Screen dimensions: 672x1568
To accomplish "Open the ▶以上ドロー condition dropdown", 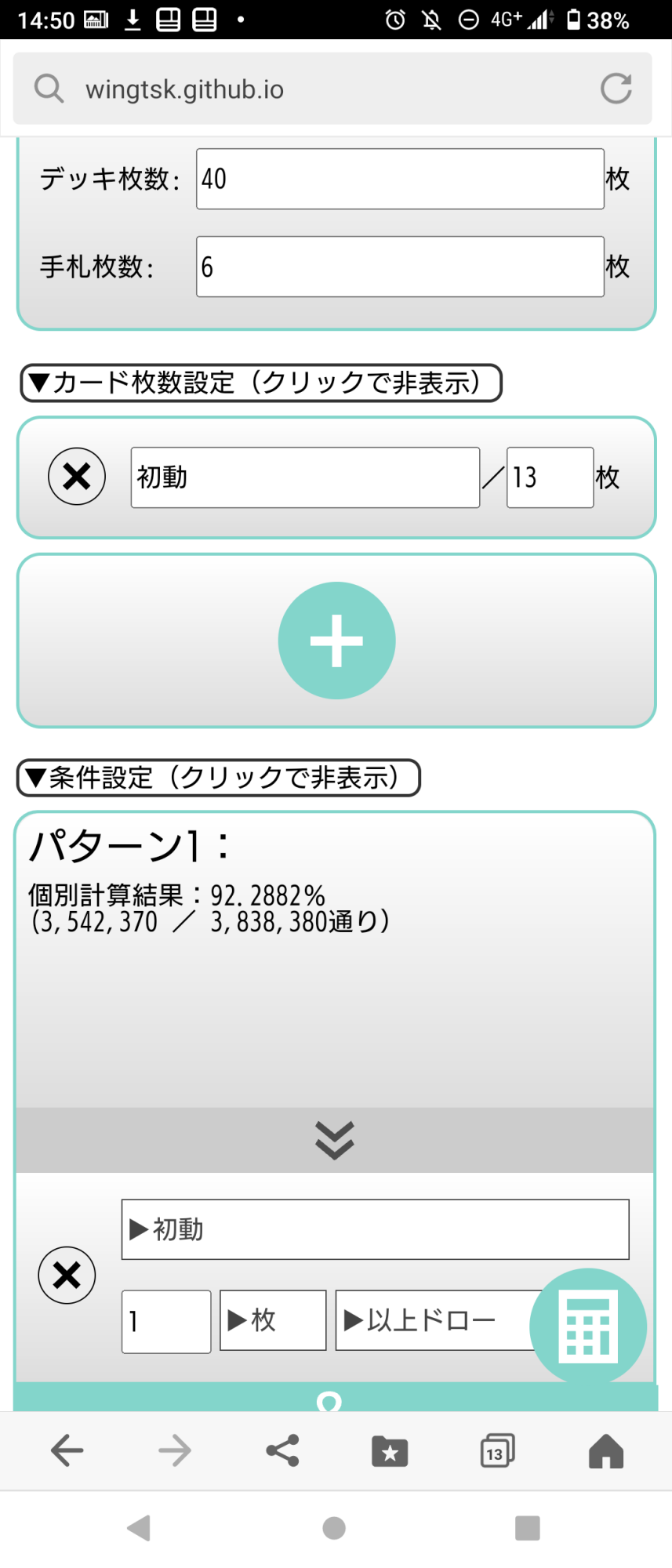I will pyautogui.click(x=431, y=1320).
